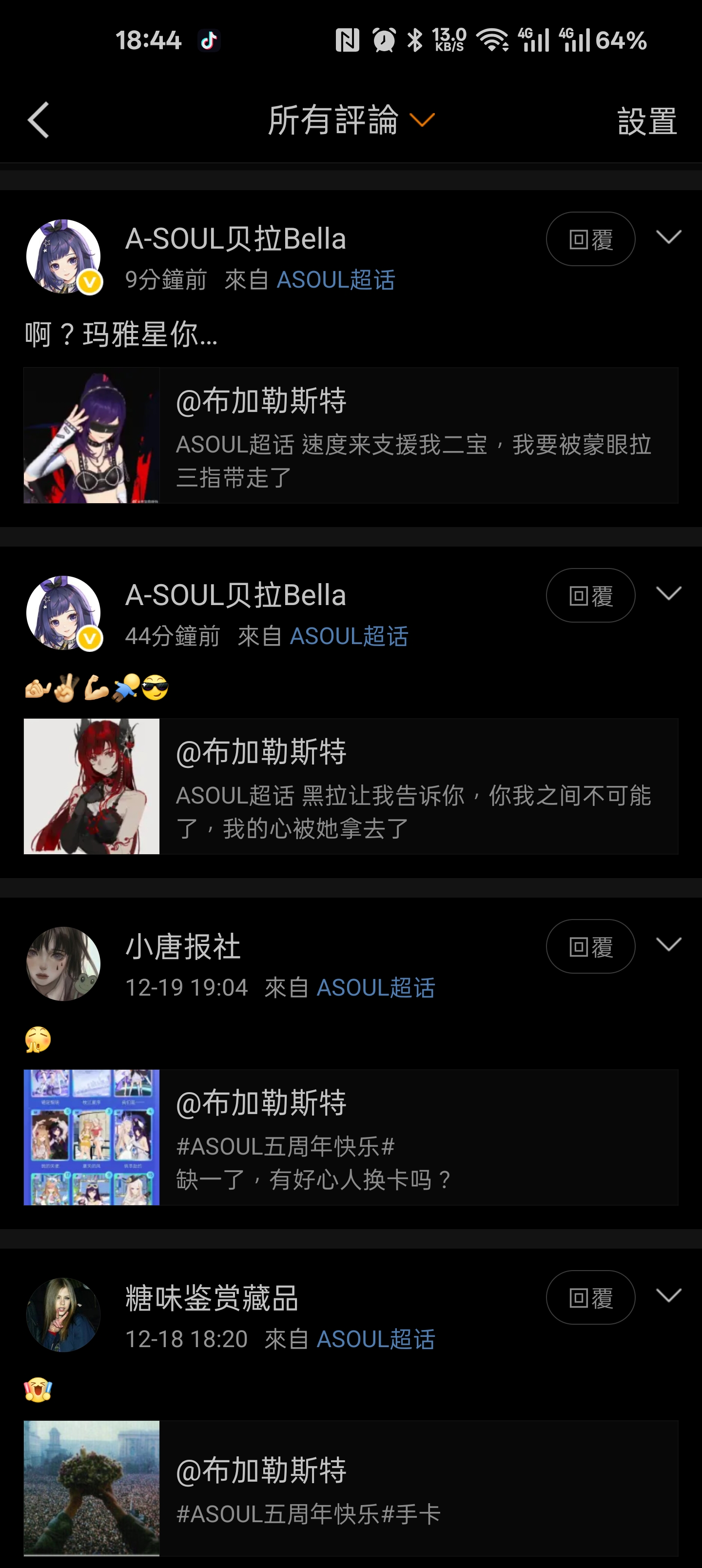Expand options chevron on 糖味鉴赏藏品's comment
702x1568 pixels.
[x=668, y=1296]
